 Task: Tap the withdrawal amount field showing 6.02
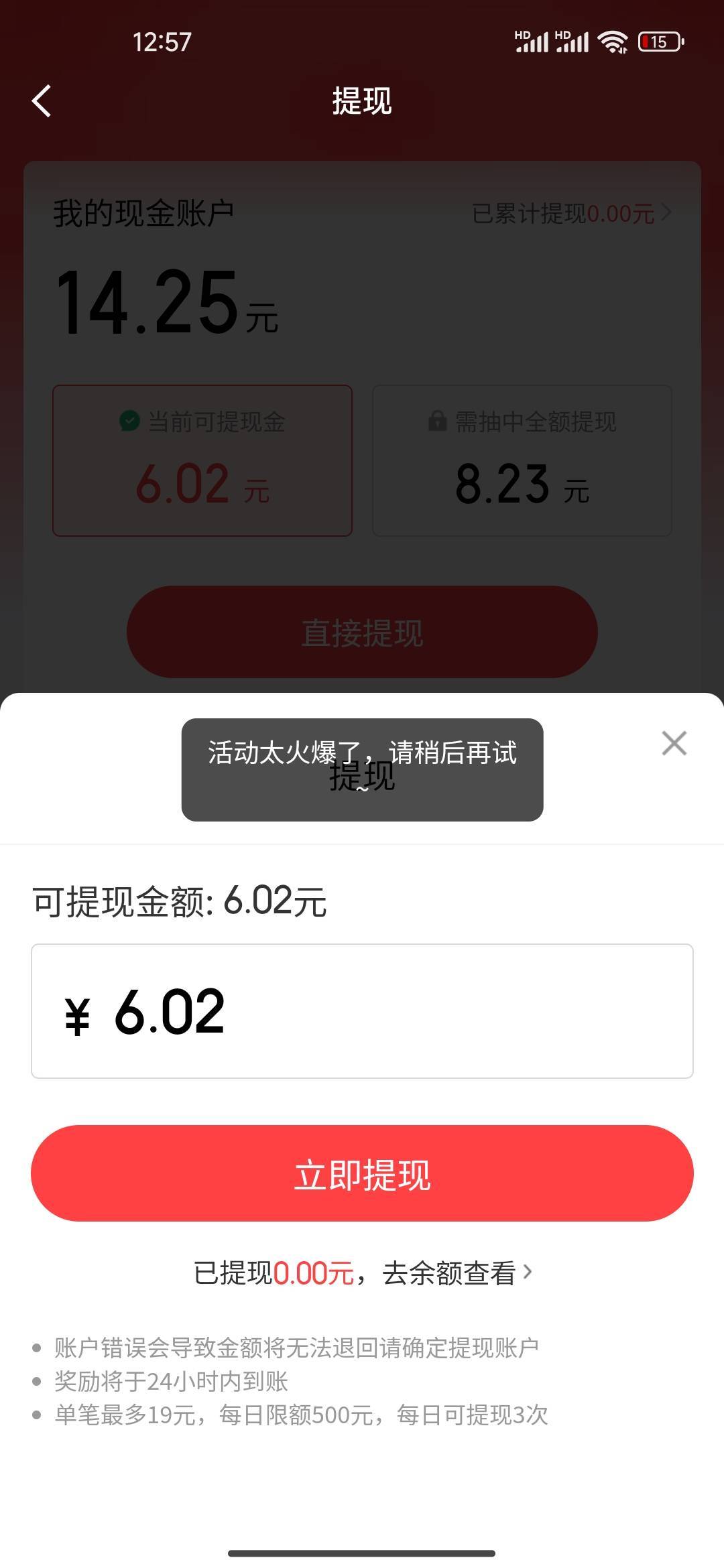(362, 1011)
